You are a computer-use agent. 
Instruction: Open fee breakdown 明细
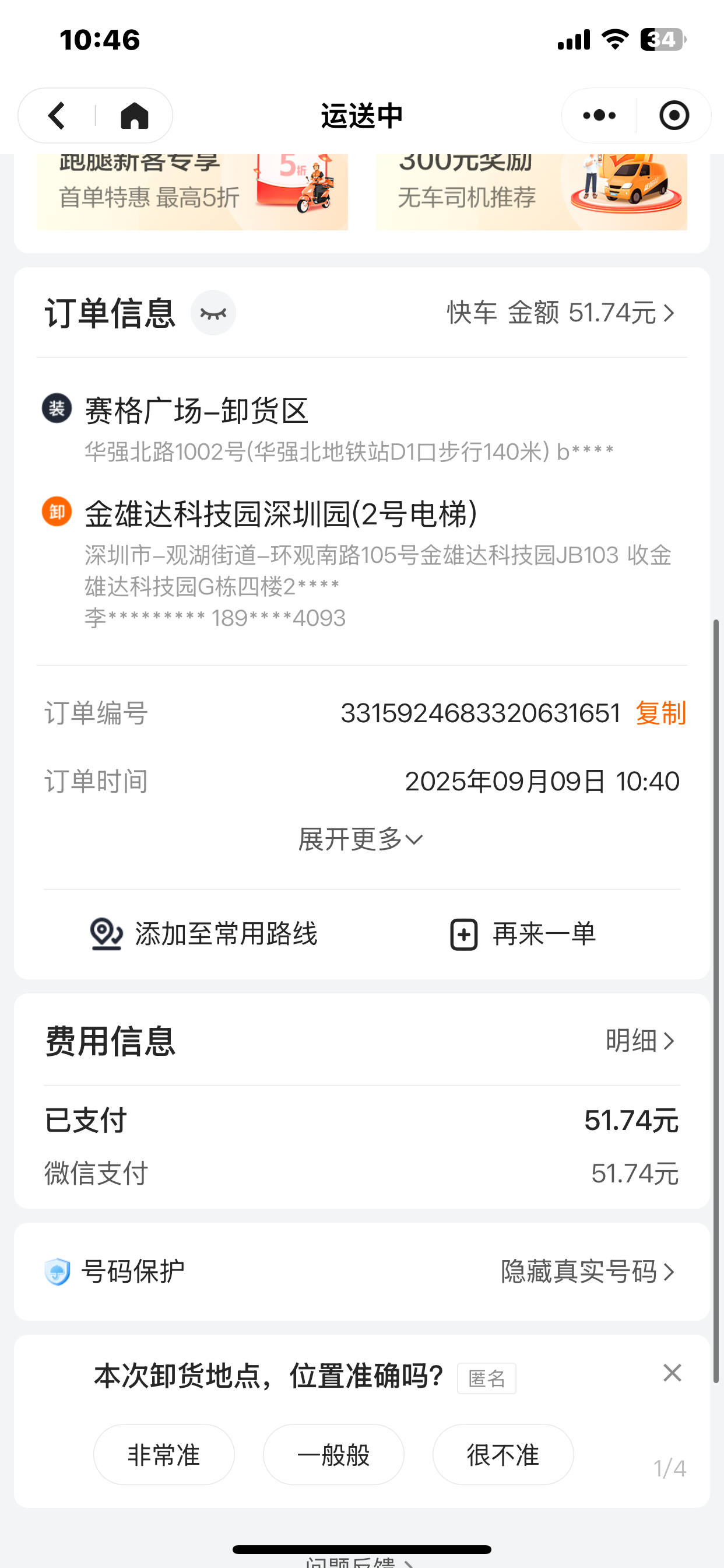[x=640, y=1041]
